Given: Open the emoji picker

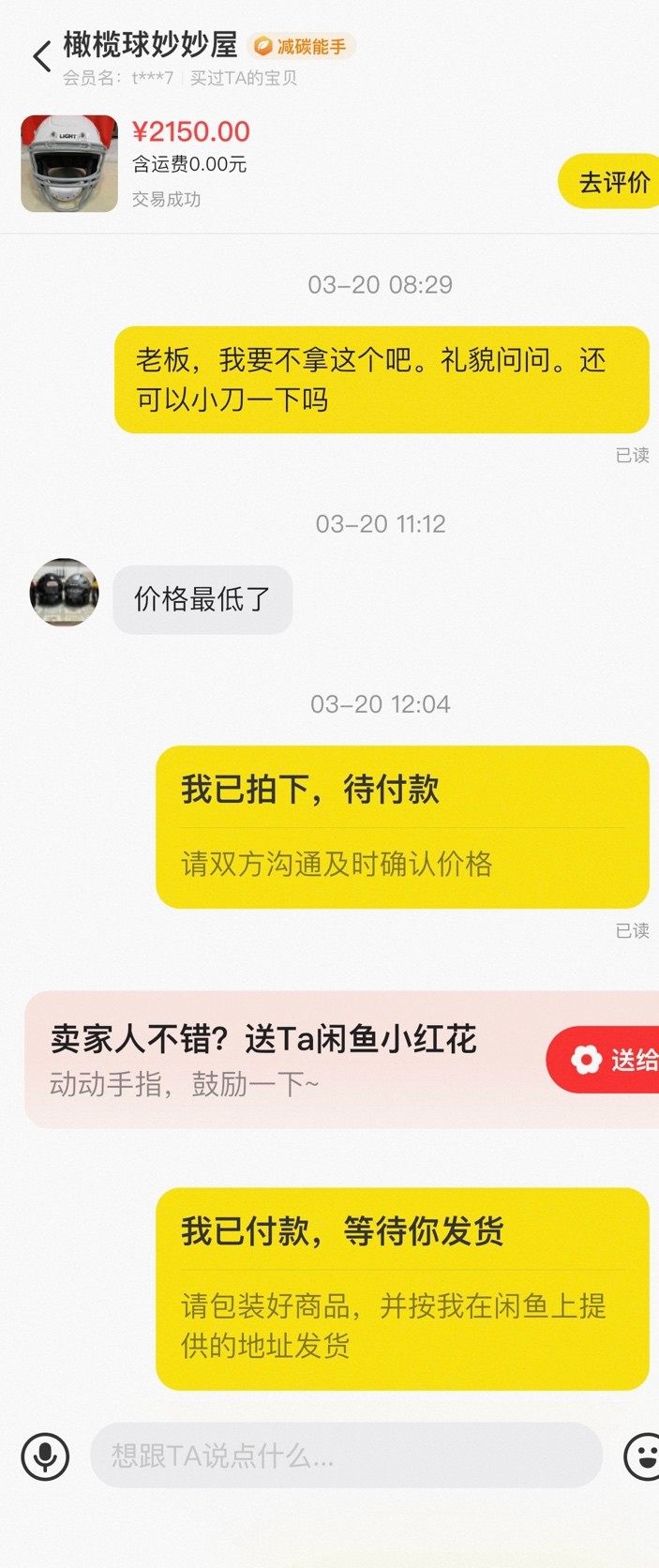Looking at the screenshot, I should 642,1455.
